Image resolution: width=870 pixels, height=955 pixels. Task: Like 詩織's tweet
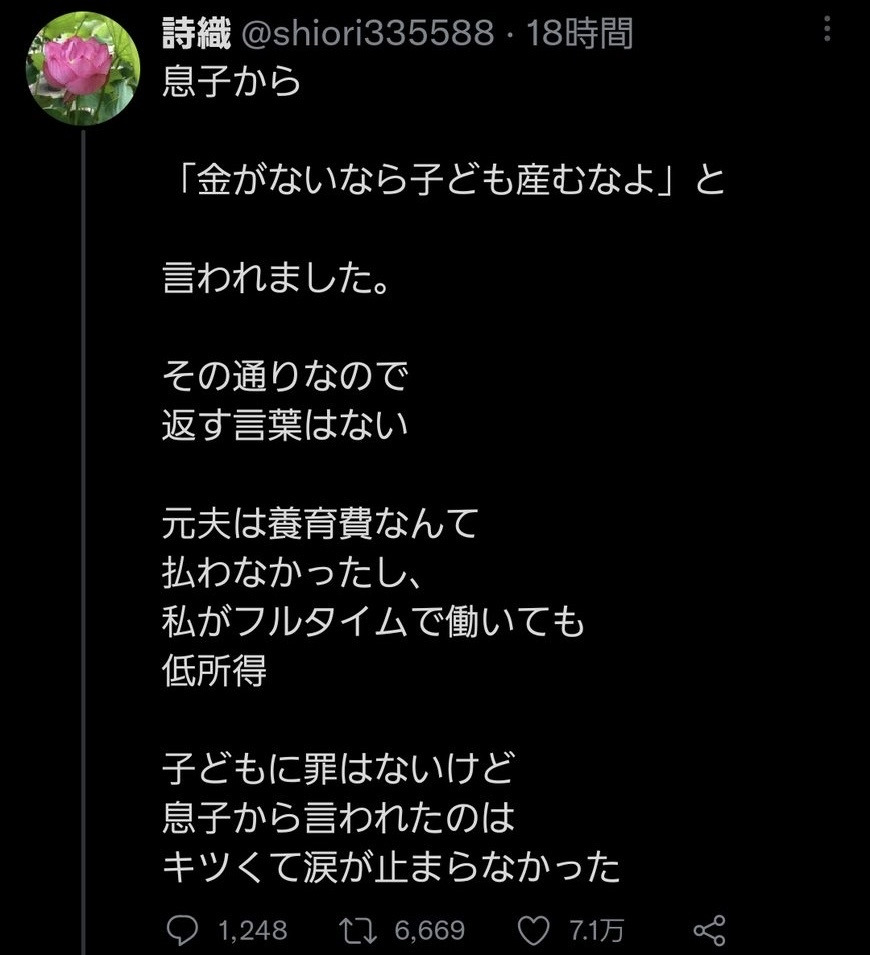pos(535,930)
